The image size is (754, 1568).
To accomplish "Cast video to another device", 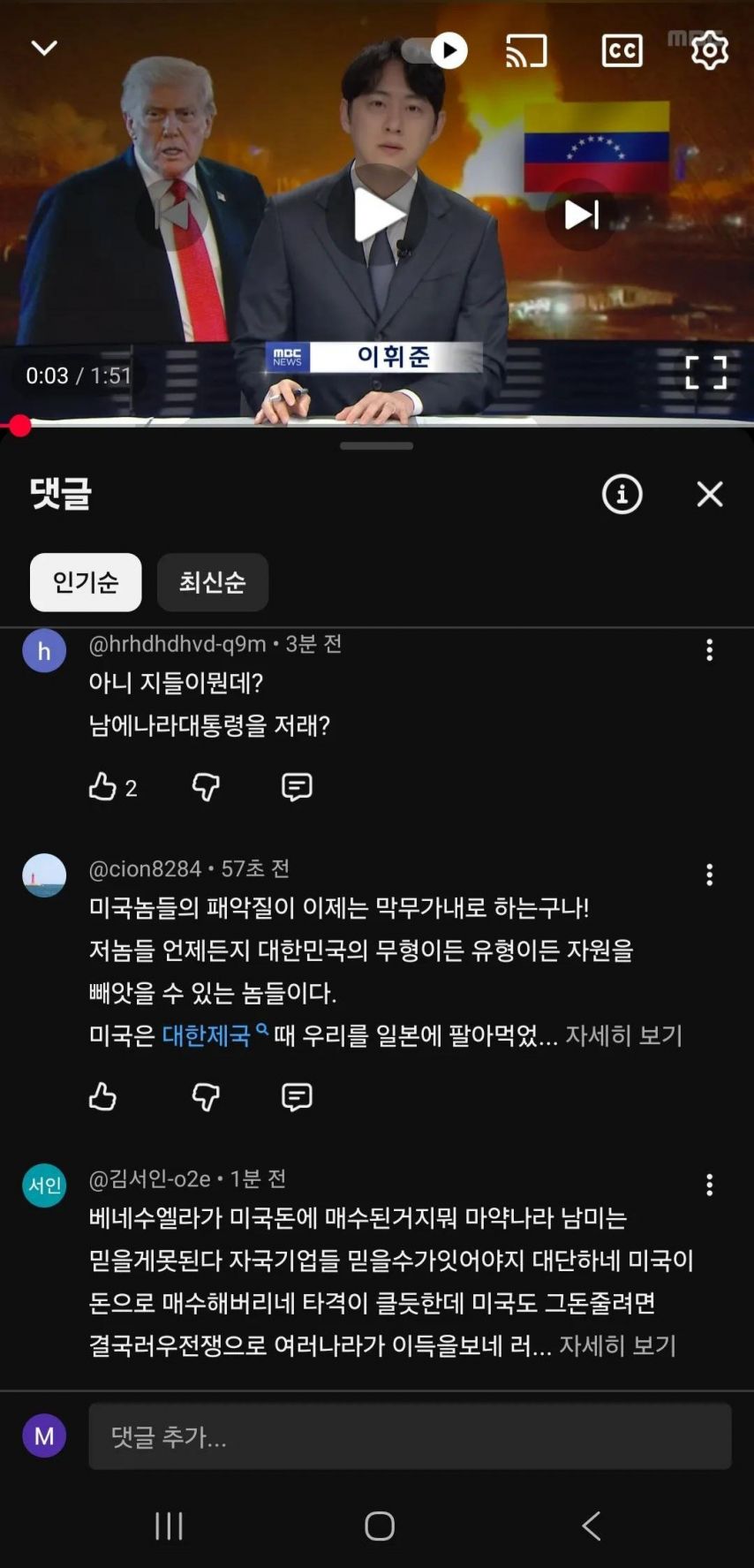I will 526,51.
